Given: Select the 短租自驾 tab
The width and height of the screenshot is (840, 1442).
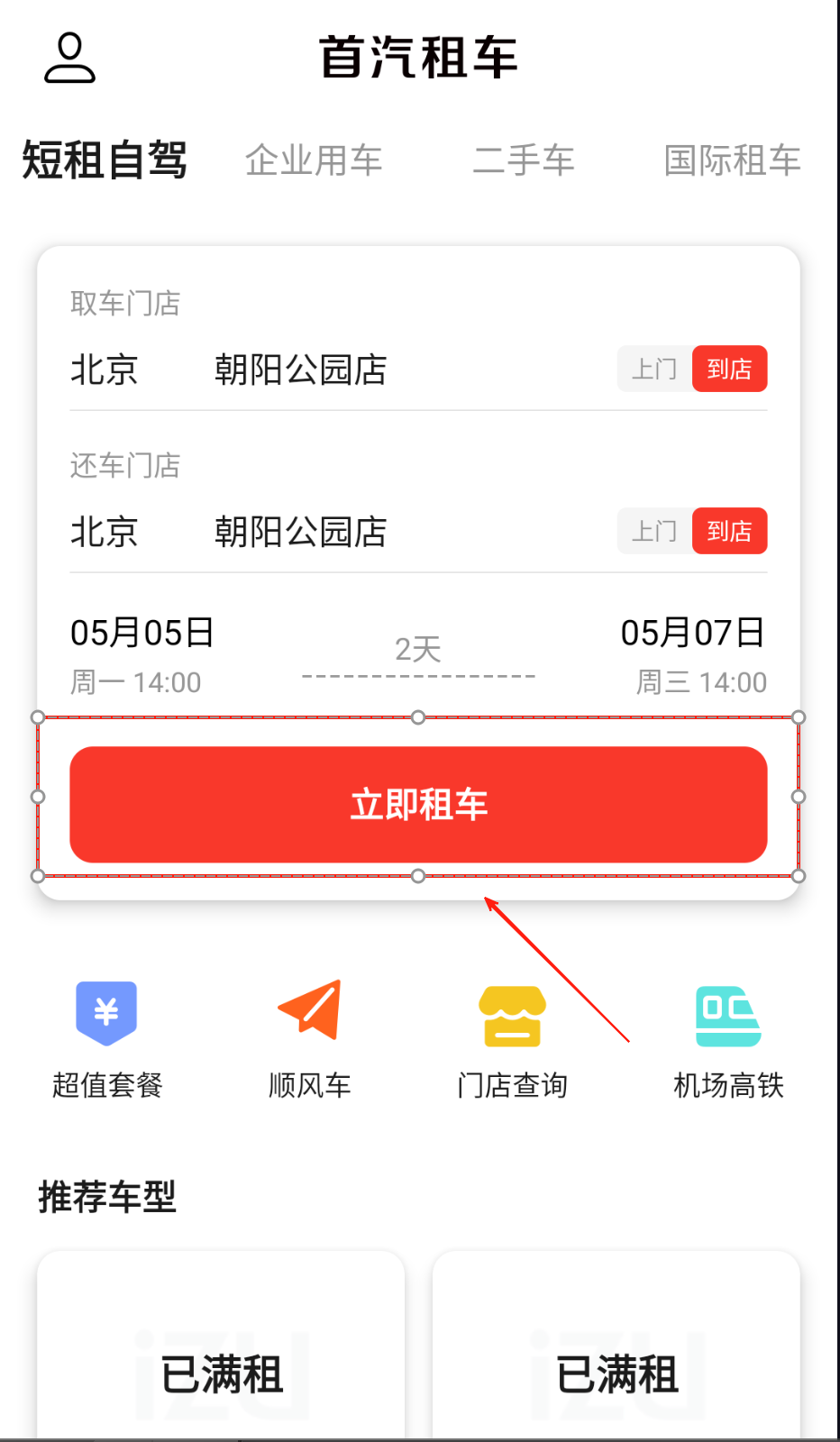Looking at the screenshot, I should point(105,160).
